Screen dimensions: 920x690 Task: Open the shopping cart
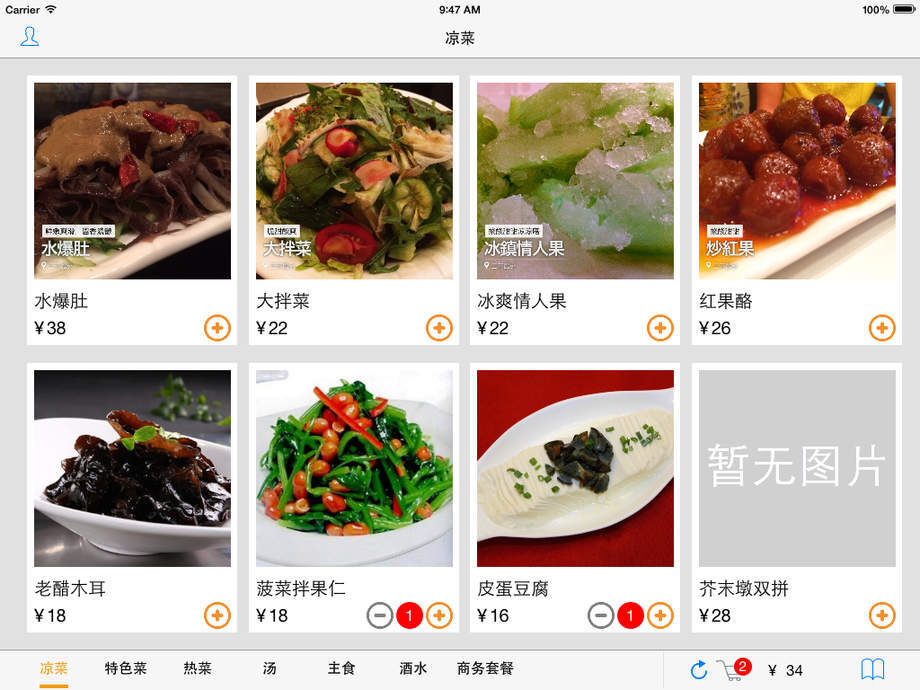731,670
